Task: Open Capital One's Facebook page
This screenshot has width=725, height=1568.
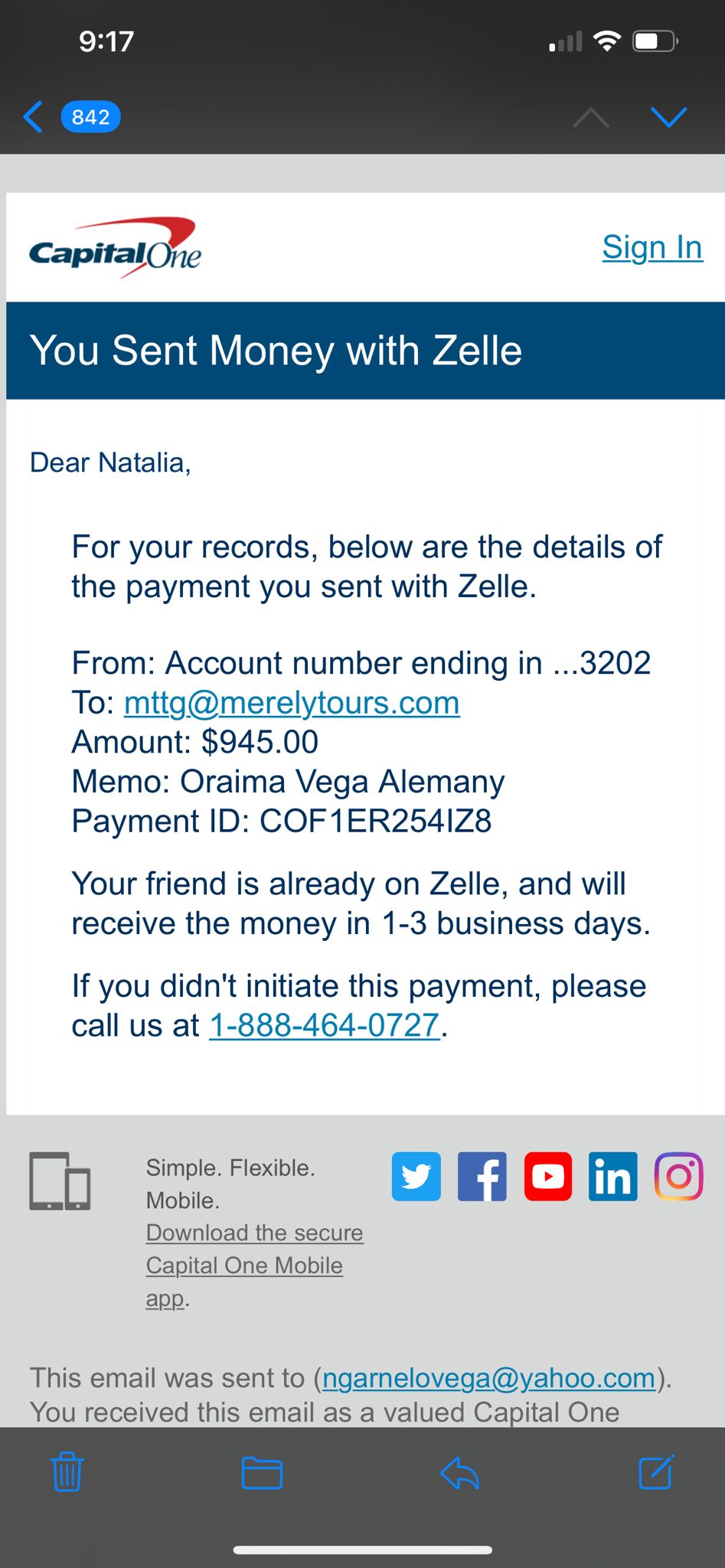Action: coord(482,1176)
